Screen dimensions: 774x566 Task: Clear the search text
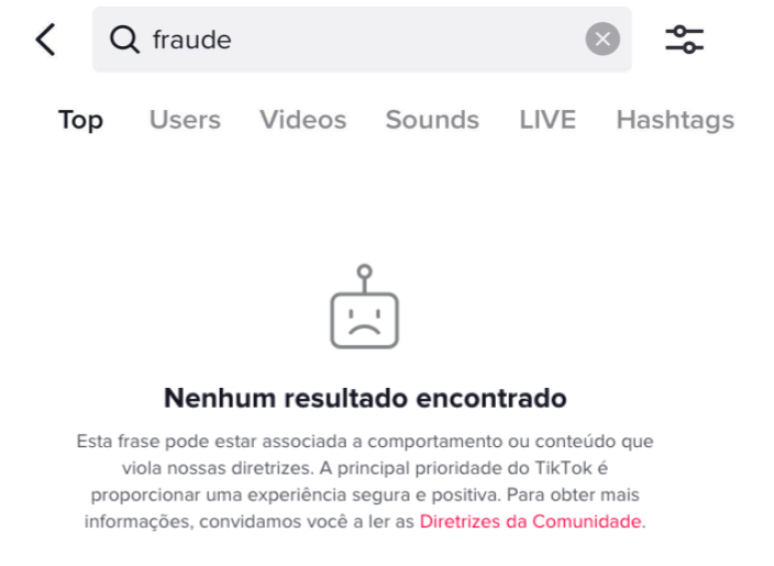pos(602,40)
